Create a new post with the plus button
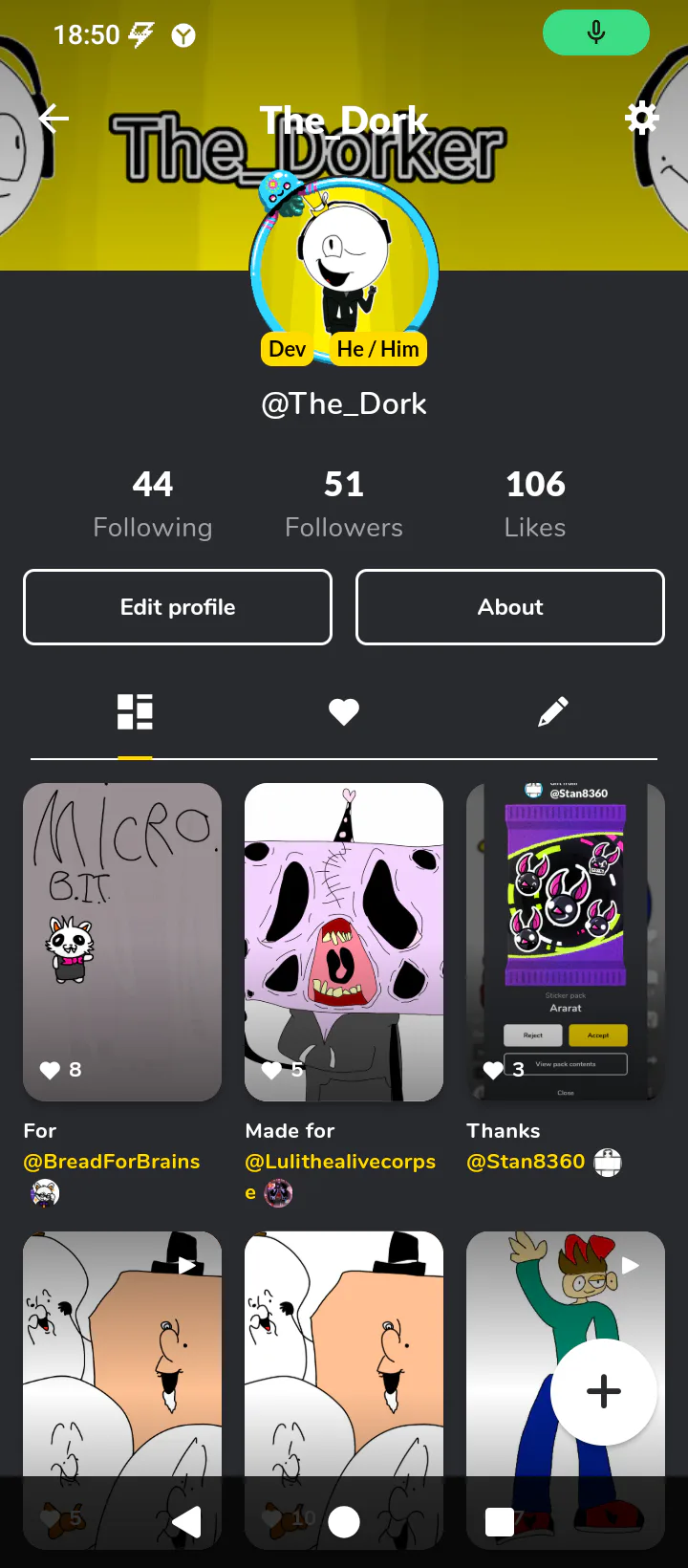The height and width of the screenshot is (1568, 688). click(604, 1391)
